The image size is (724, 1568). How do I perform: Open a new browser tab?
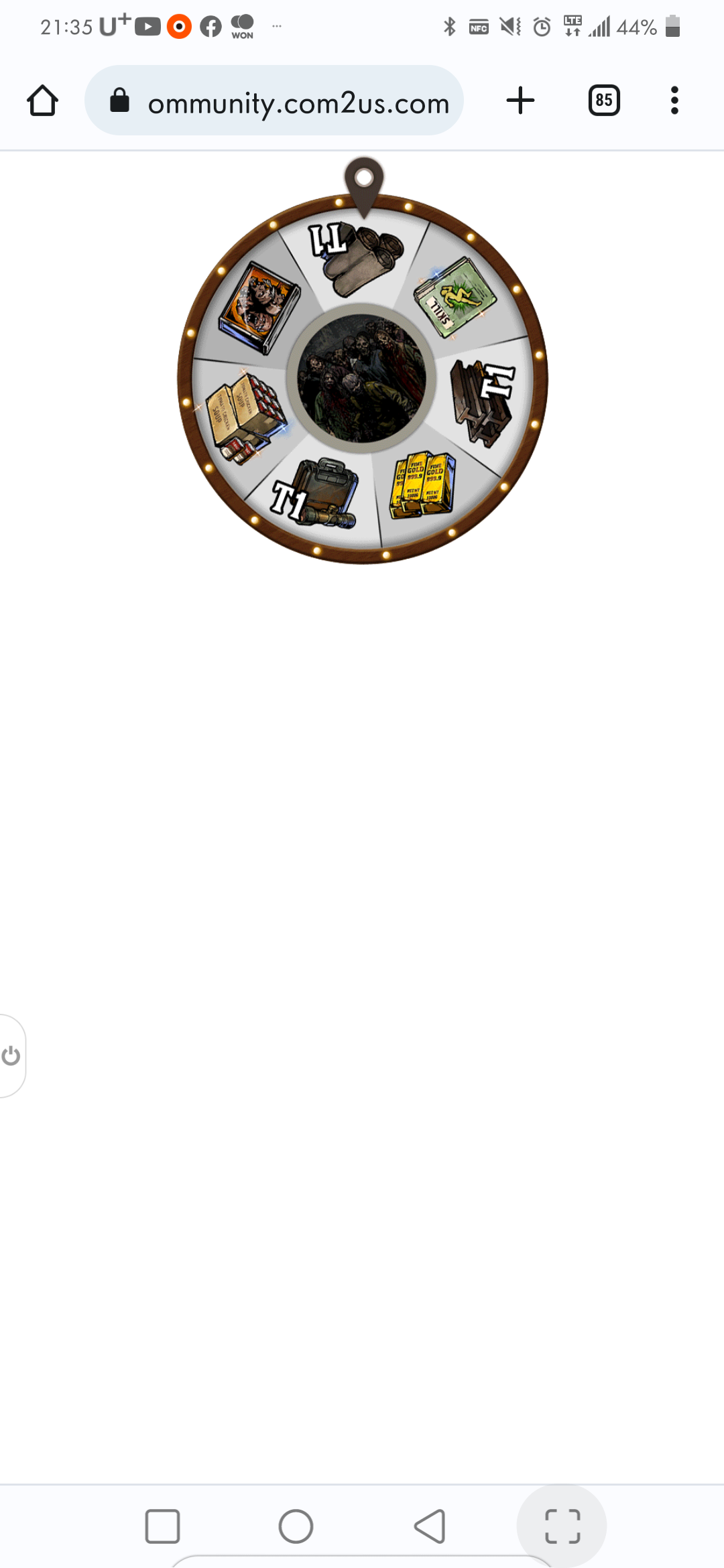[x=520, y=101]
